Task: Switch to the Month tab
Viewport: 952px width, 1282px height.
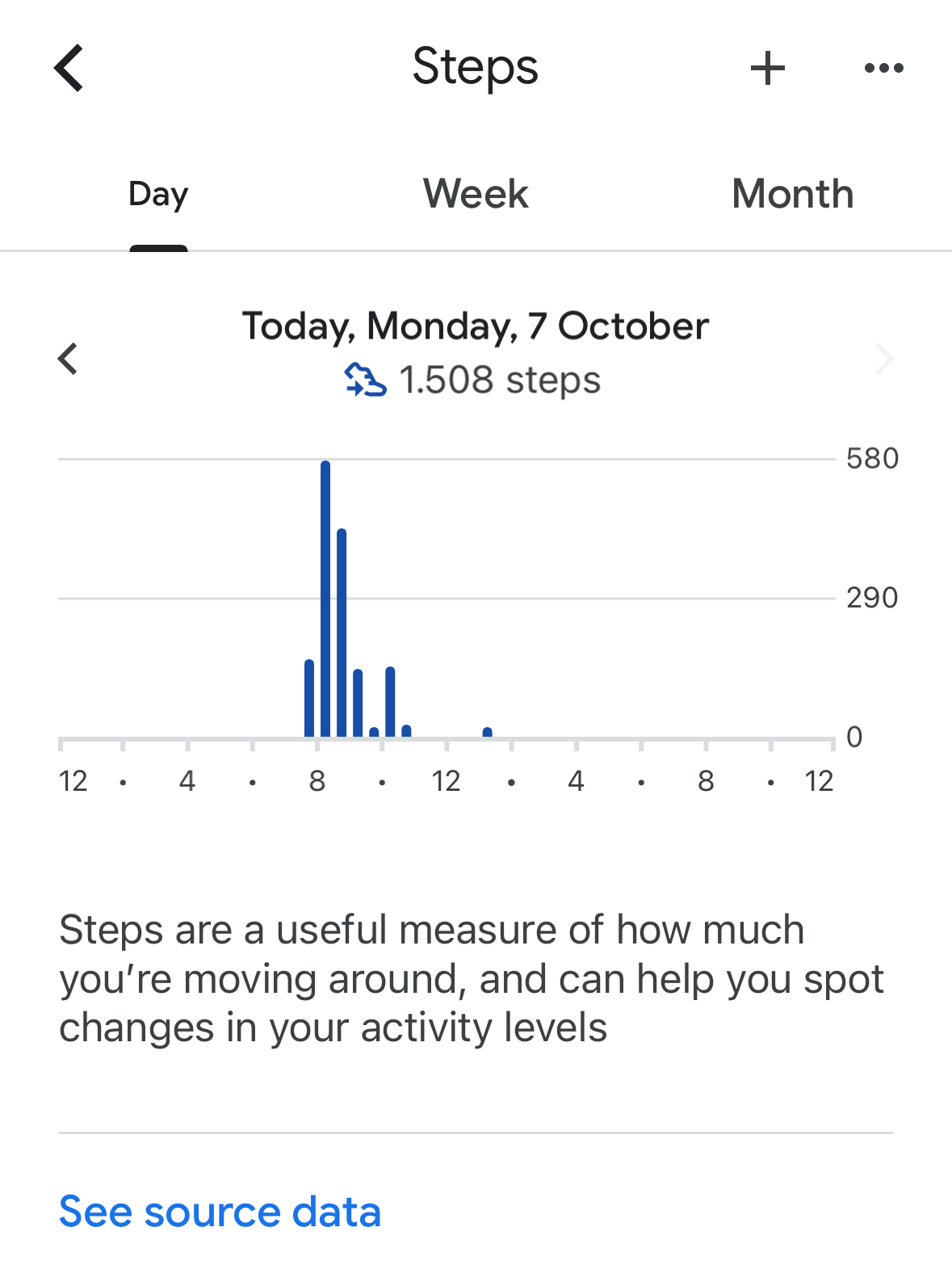Action: point(792,194)
